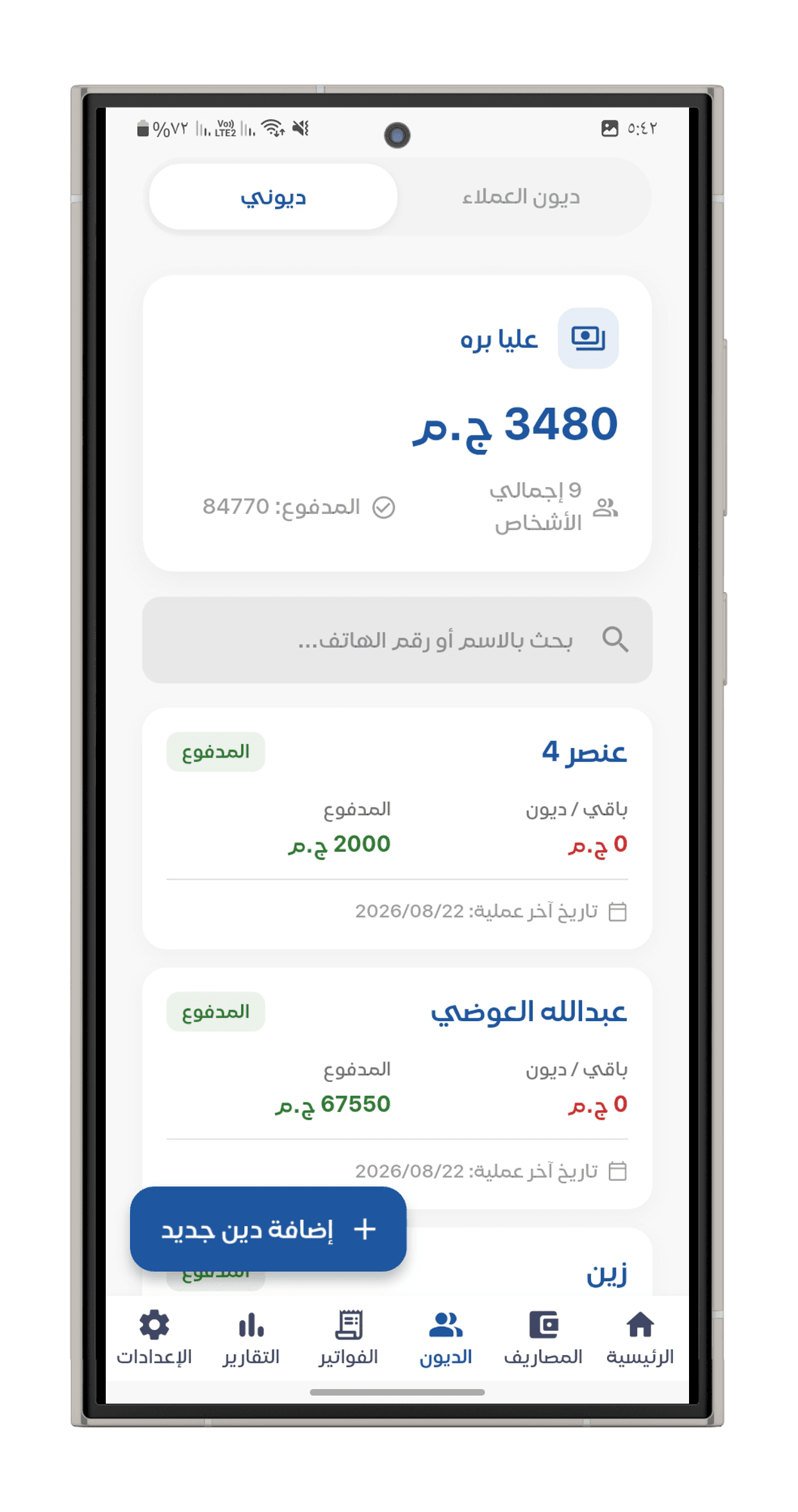Open the المصاريف expenses tab
798x1512 pixels.
click(543, 1338)
